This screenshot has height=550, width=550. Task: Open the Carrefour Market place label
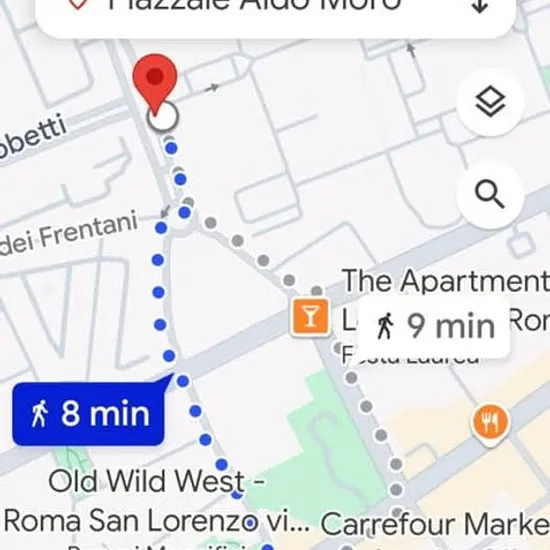[435, 524]
